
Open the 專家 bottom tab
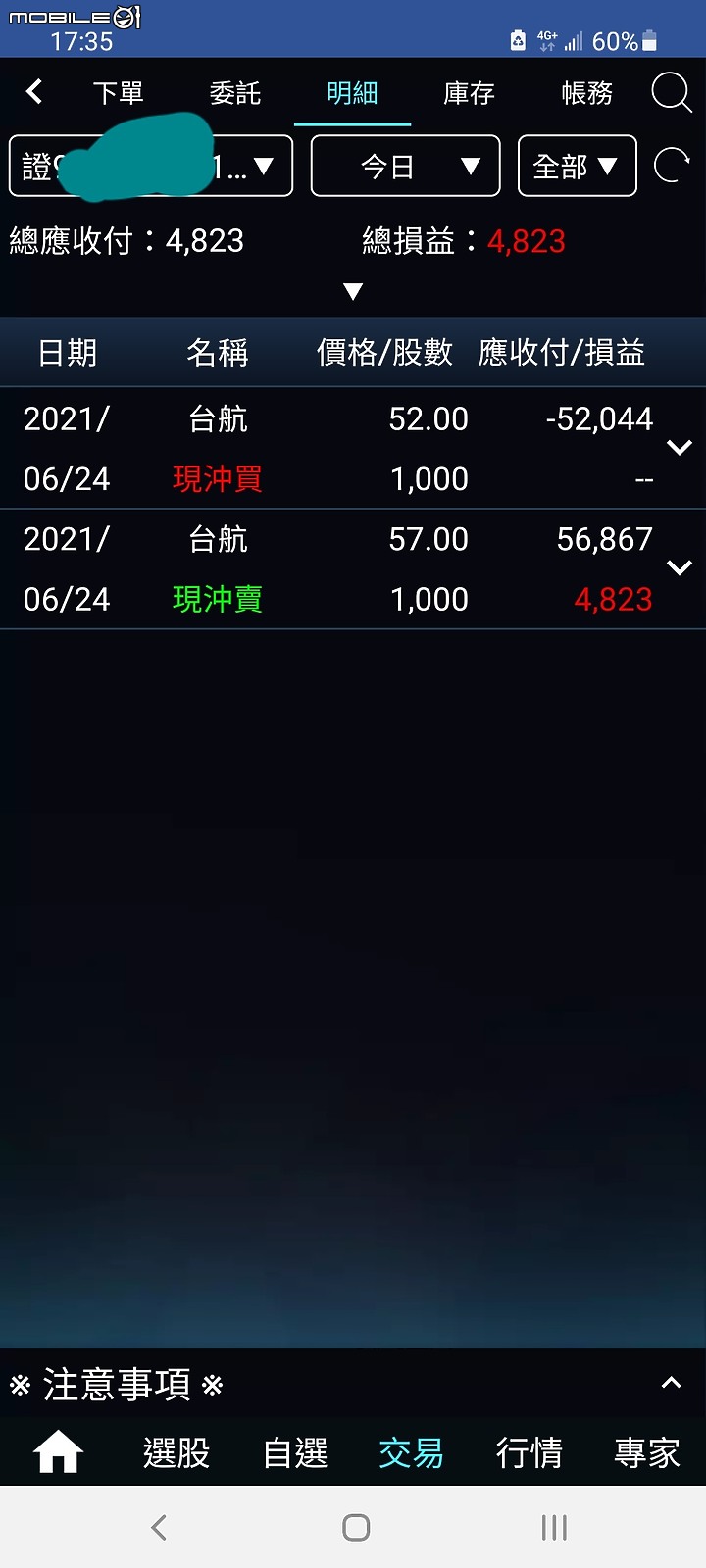click(x=647, y=1452)
